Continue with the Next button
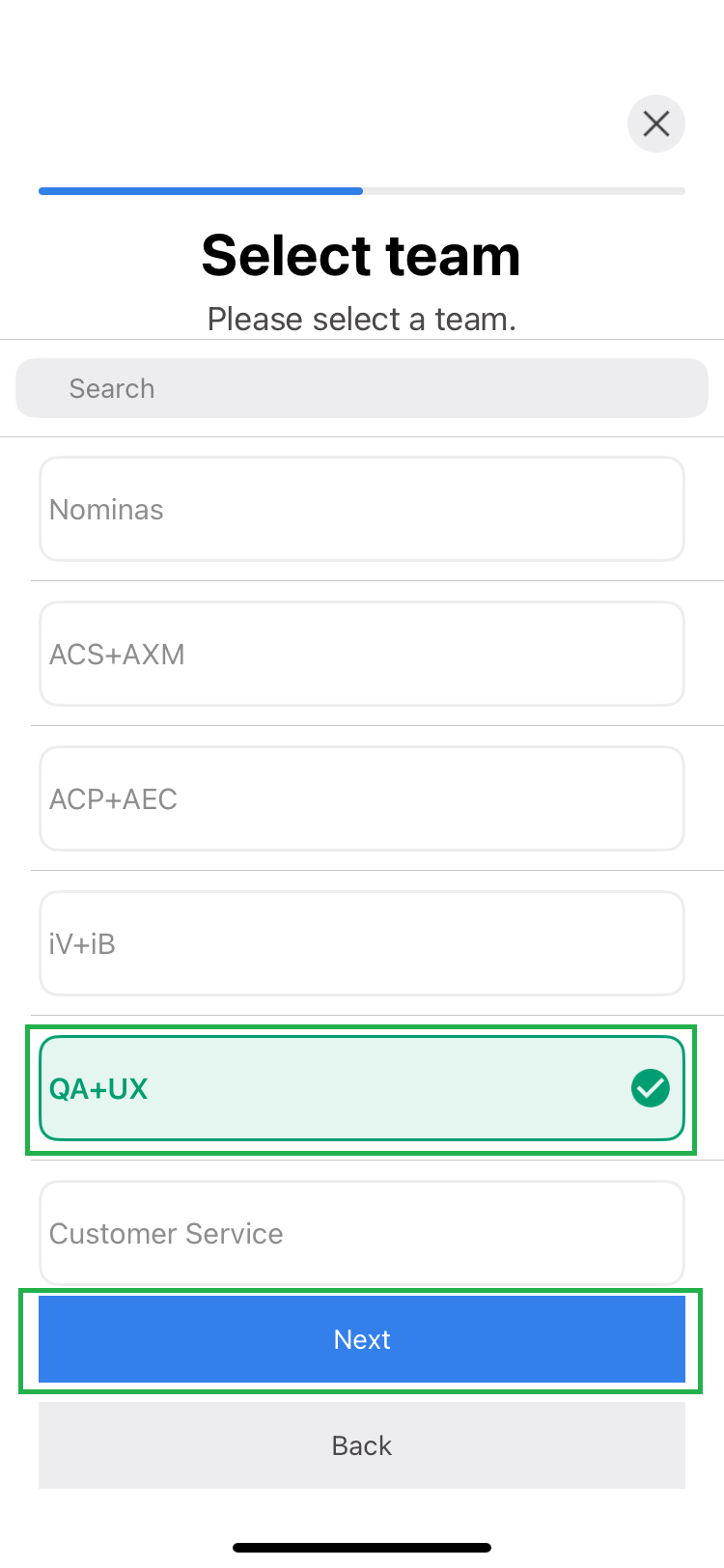Screen dimensions: 724x1568 point(362,1339)
